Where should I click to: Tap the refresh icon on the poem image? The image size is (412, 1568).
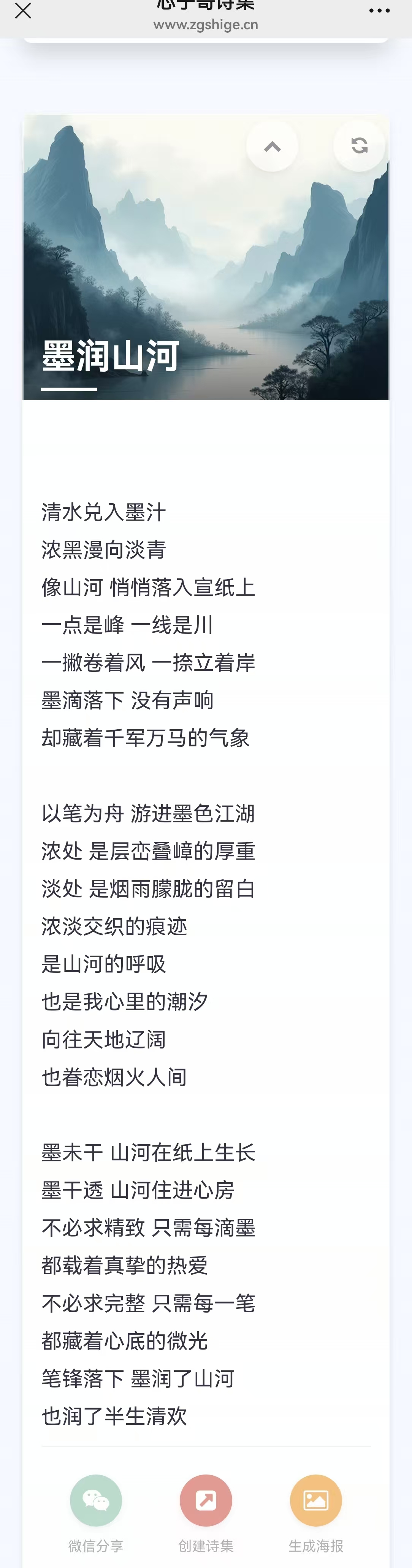coord(359,146)
